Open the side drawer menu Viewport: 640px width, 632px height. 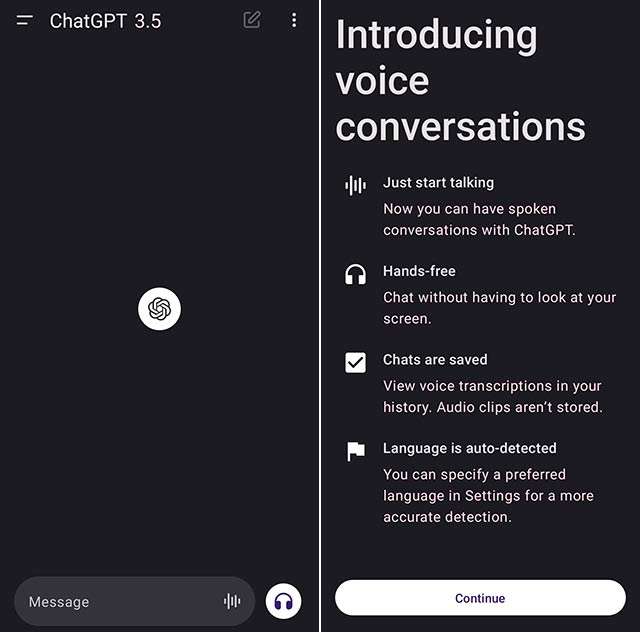(25, 20)
